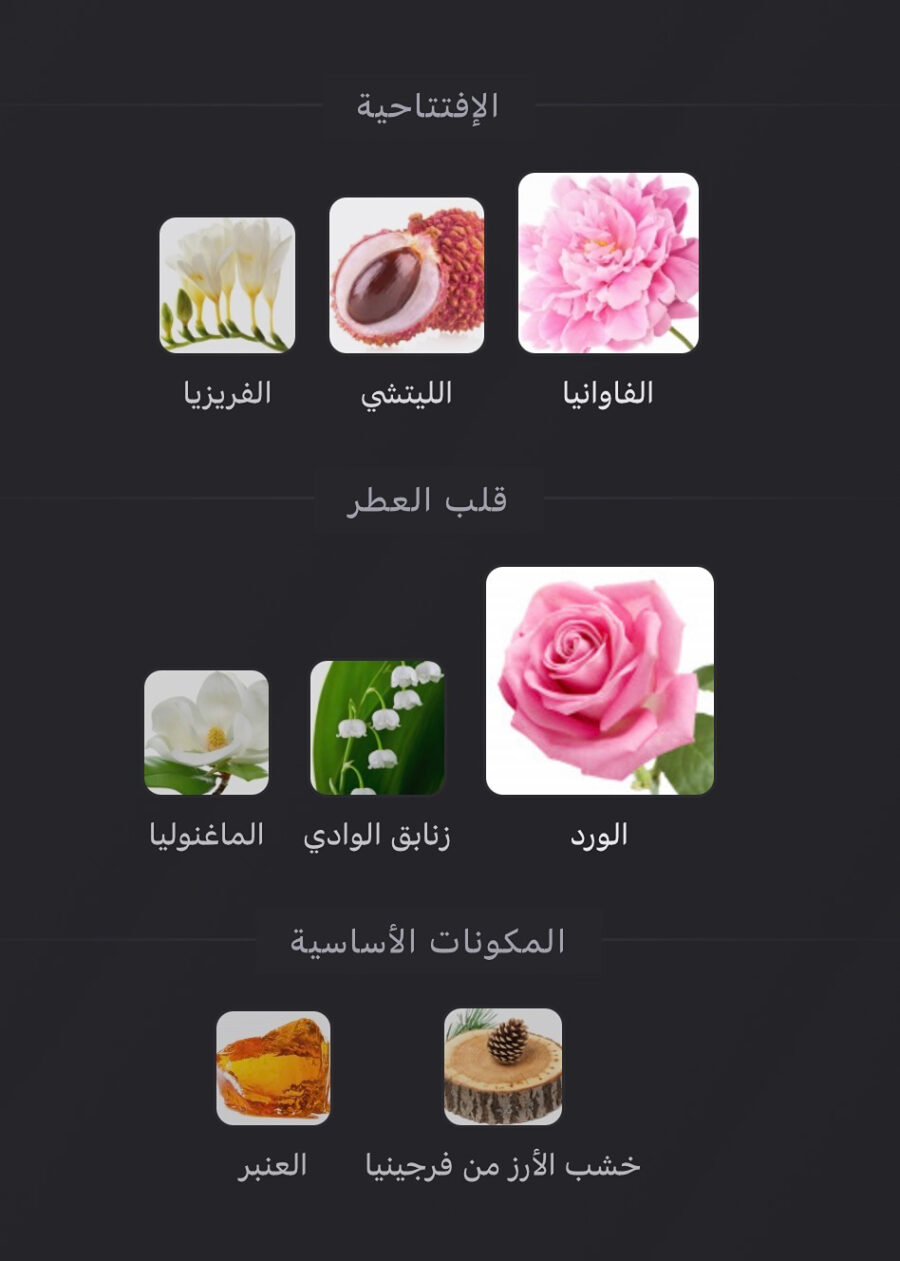
Task: View the العنبر amber note
Action: pos(273,1067)
